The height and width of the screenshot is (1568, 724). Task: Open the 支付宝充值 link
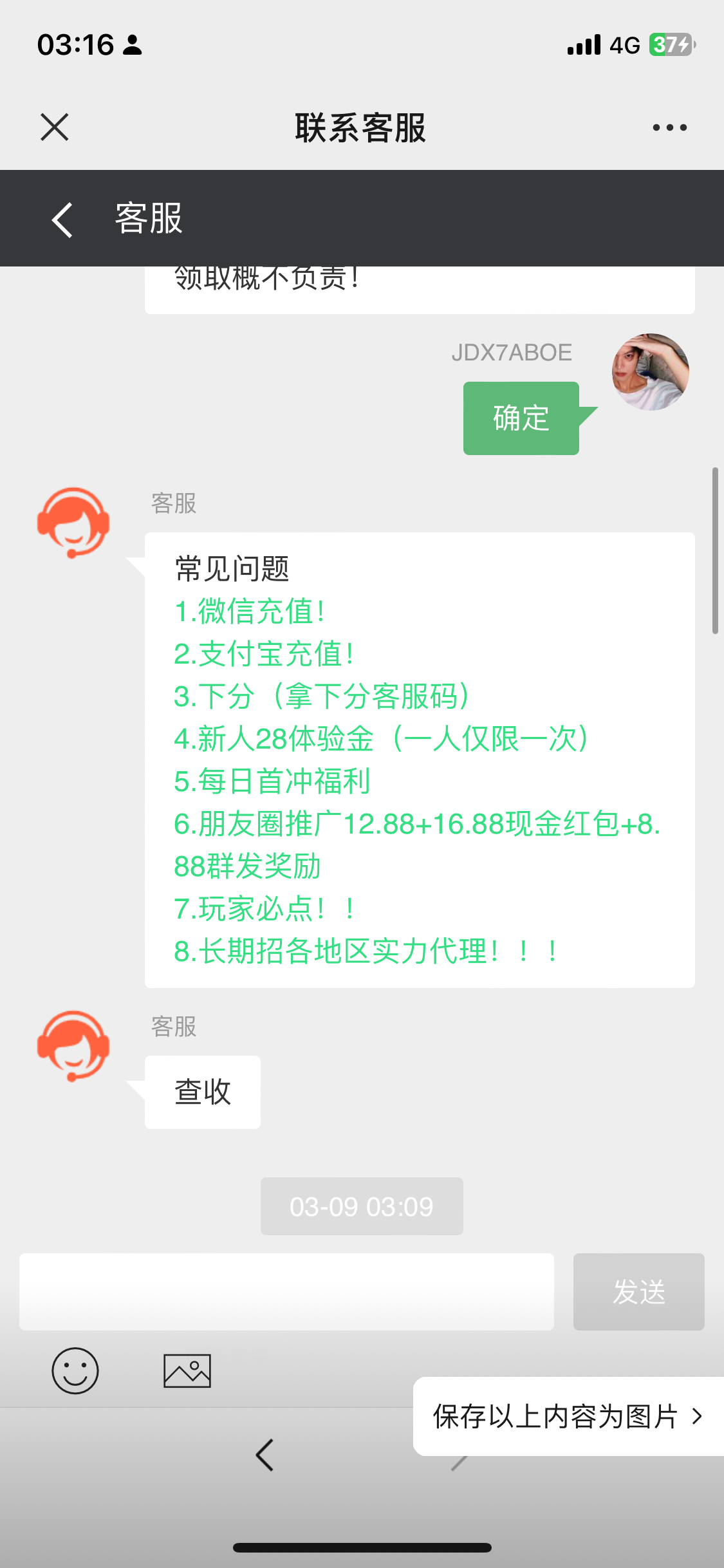tap(264, 655)
